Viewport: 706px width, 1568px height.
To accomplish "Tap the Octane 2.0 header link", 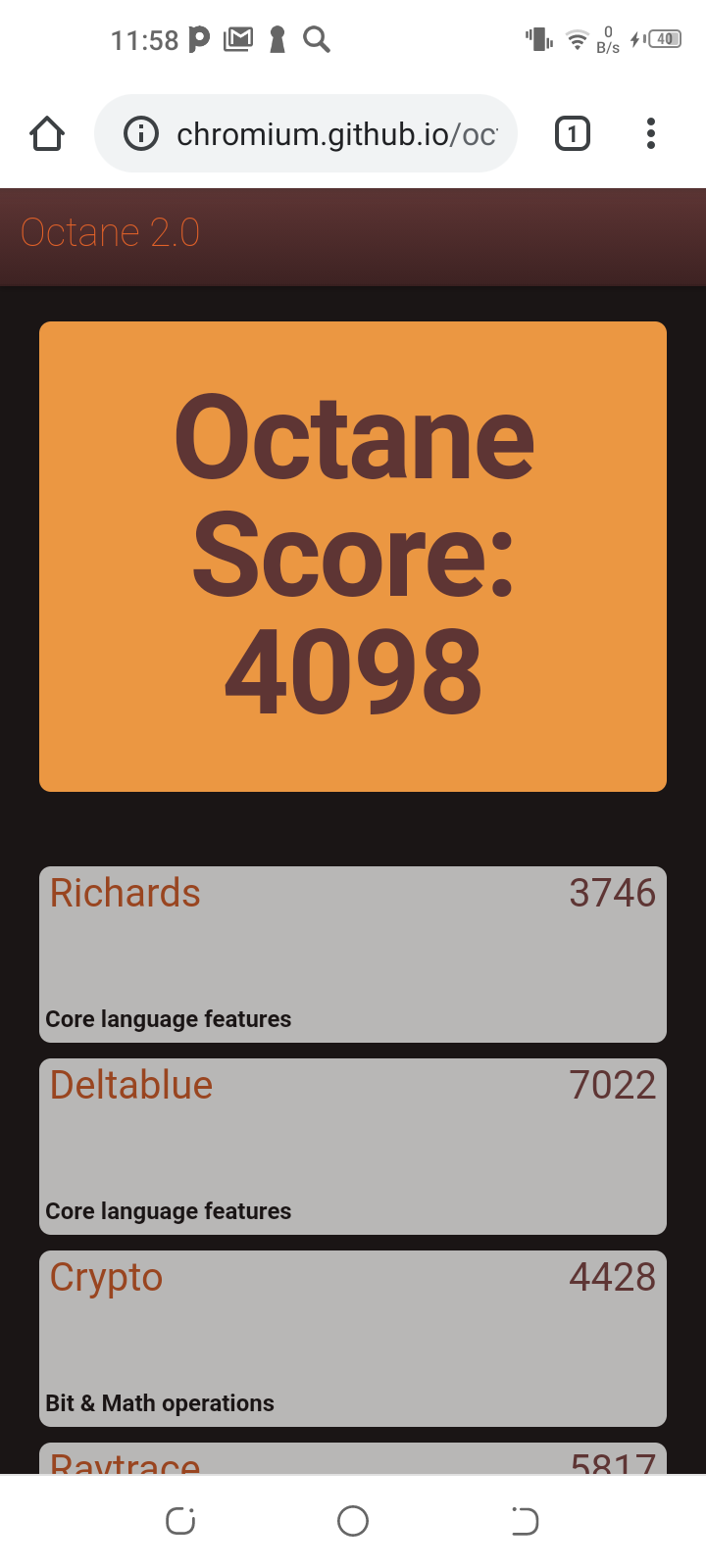I will click(x=110, y=233).
